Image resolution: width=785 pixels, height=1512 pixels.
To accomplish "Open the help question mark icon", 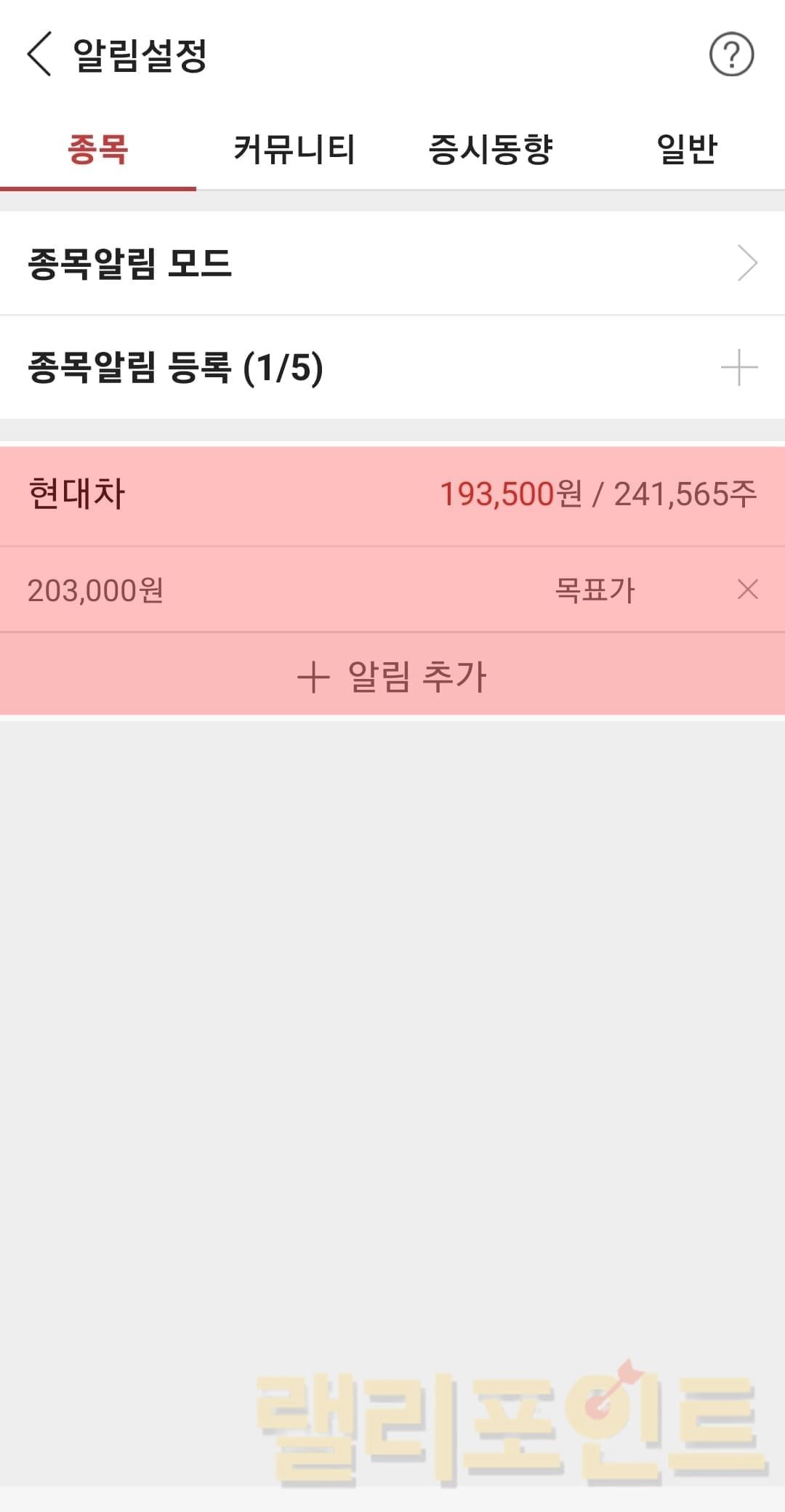I will pyautogui.click(x=731, y=55).
